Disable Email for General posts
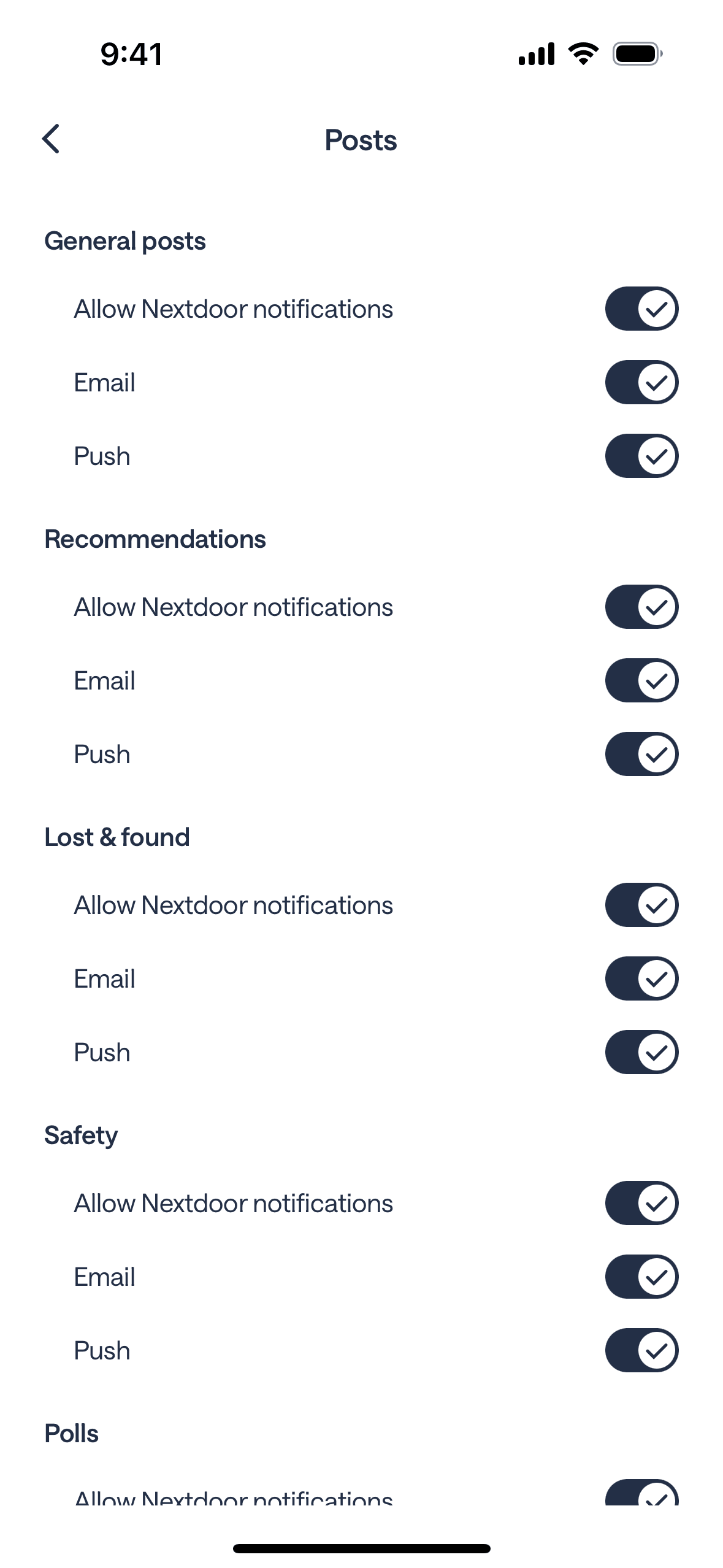The width and height of the screenshot is (723, 1568). point(641,382)
